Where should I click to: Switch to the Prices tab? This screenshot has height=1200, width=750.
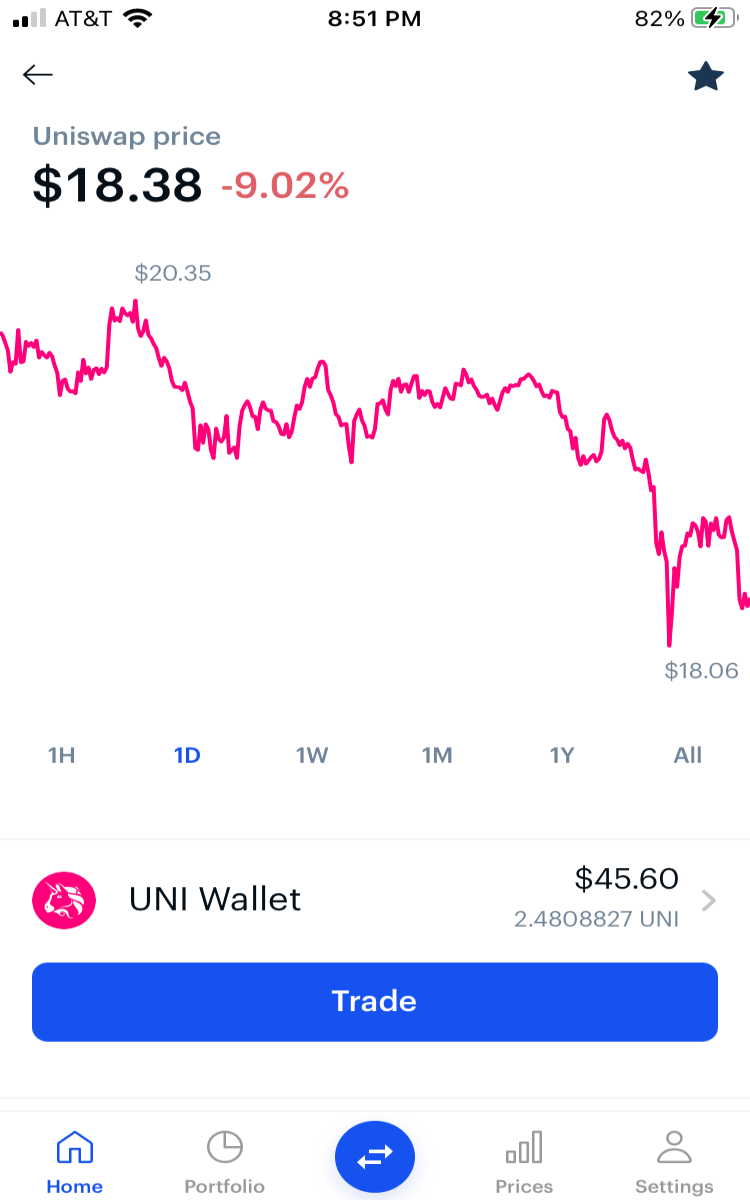tap(524, 1162)
